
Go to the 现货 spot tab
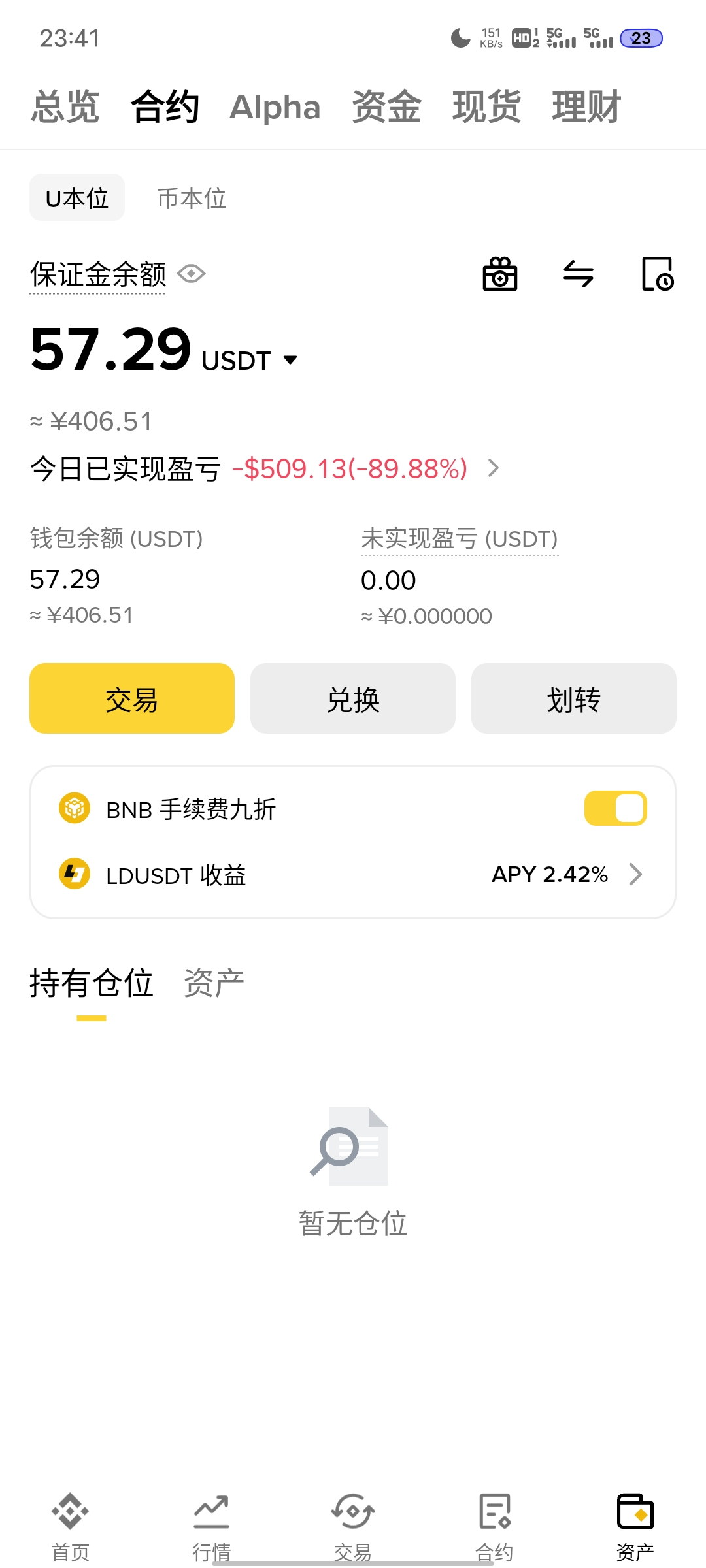pyautogui.click(x=486, y=106)
